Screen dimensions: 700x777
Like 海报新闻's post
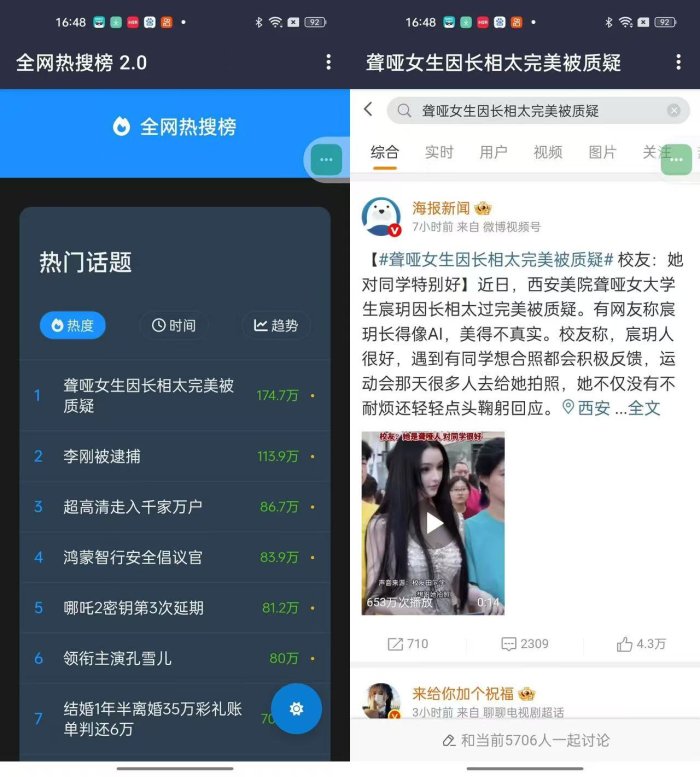click(x=641, y=644)
